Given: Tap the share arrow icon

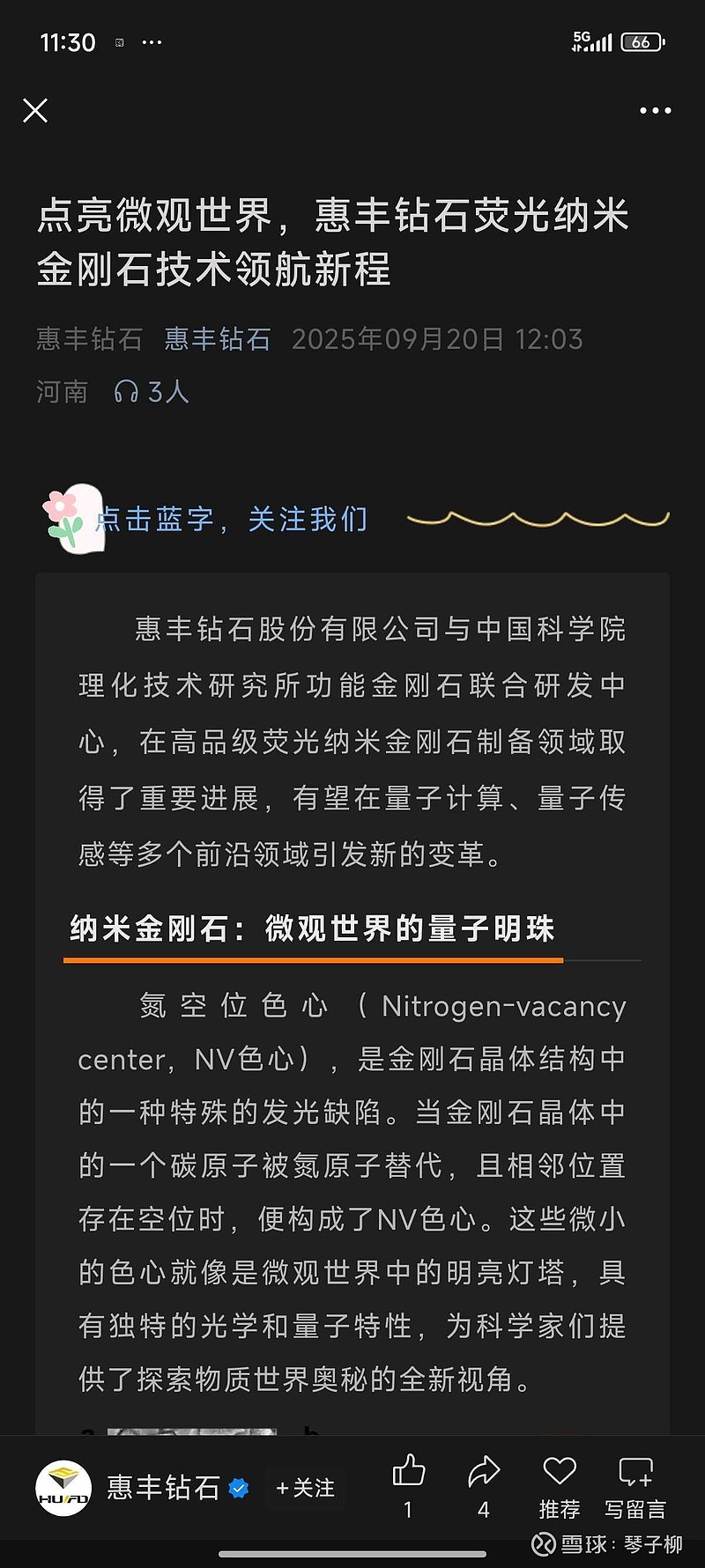Looking at the screenshot, I should (x=482, y=1471).
